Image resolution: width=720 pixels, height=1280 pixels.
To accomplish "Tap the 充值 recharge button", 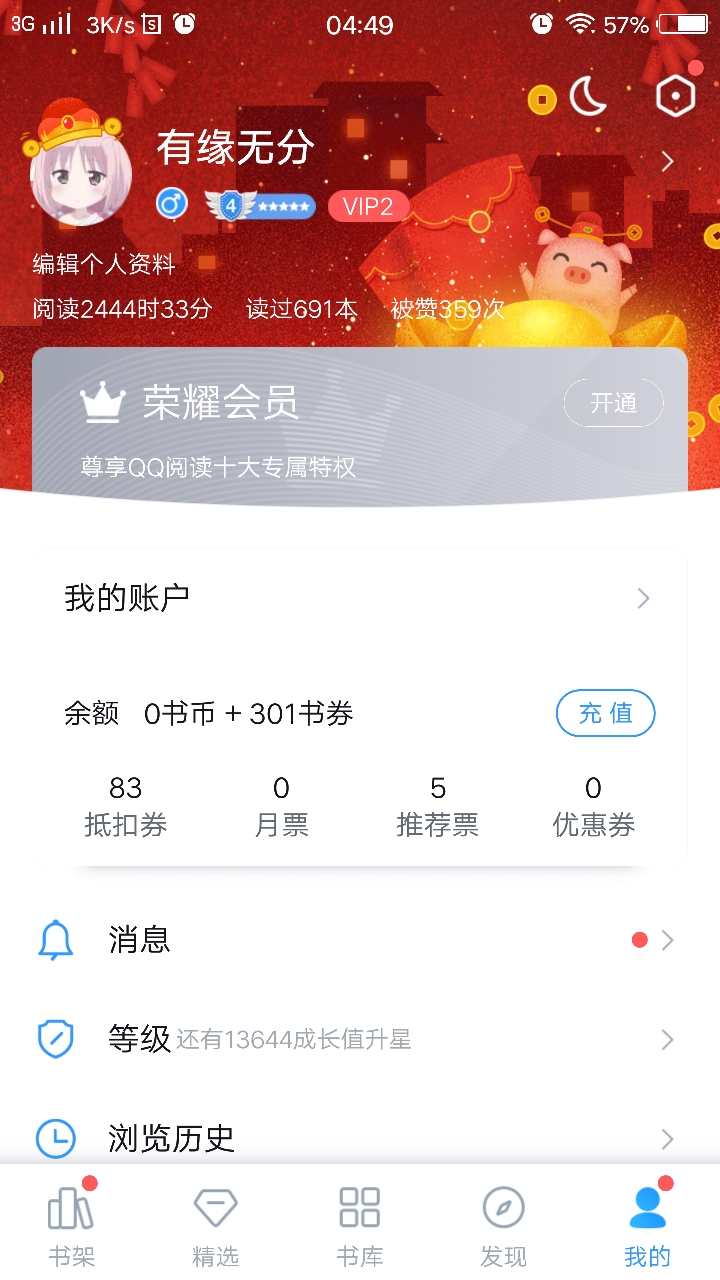I will click(605, 713).
